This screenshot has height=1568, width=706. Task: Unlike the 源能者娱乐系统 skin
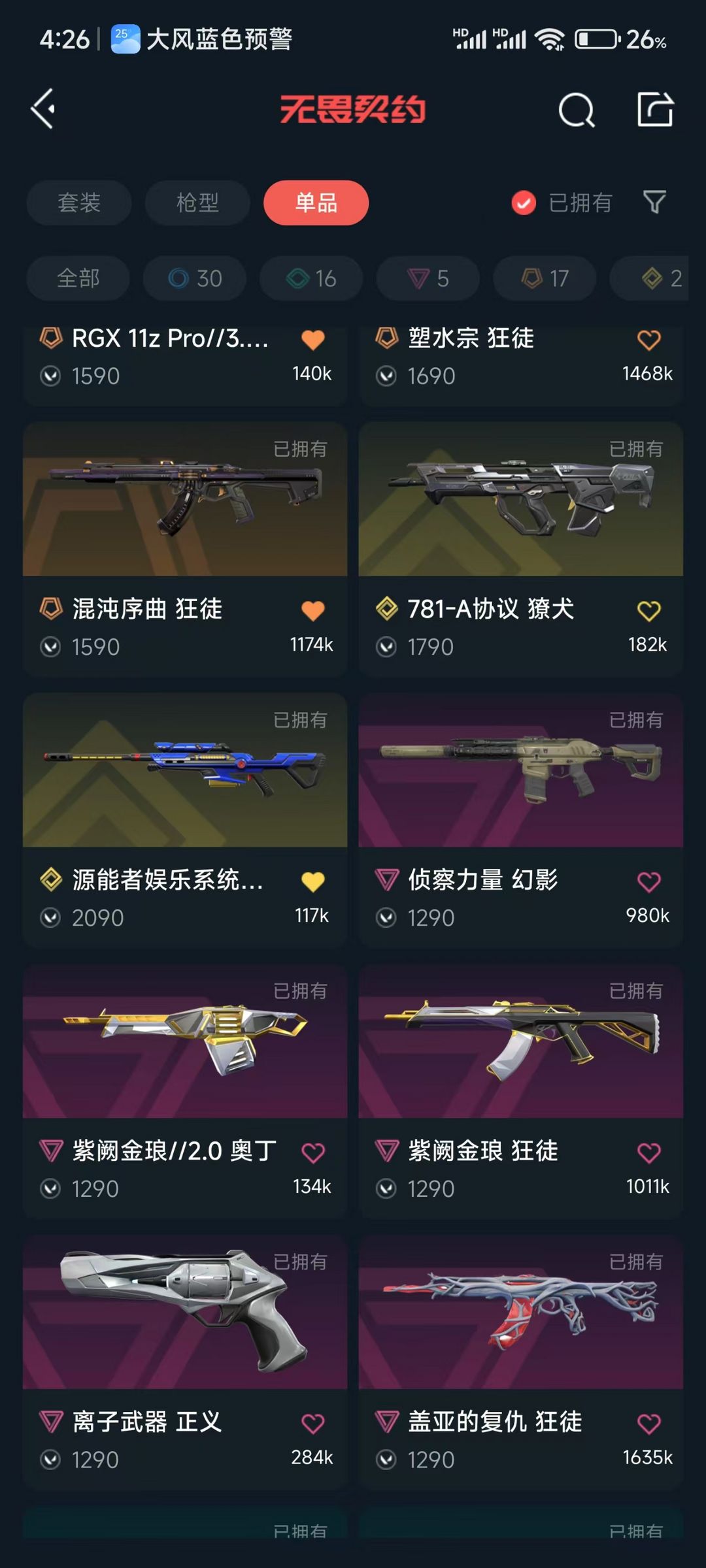click(x=312, y=882)
